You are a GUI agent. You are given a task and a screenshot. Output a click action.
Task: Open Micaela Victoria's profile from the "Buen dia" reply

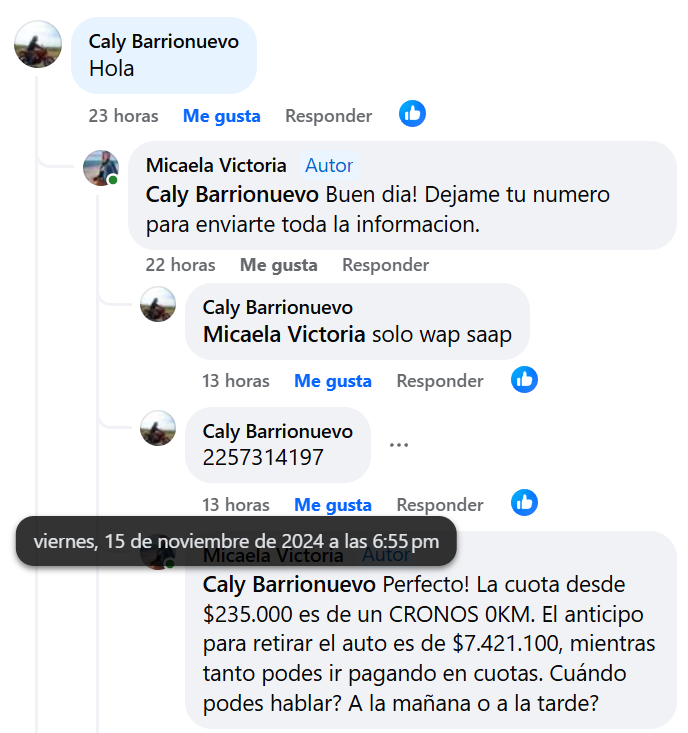[216, 165]
